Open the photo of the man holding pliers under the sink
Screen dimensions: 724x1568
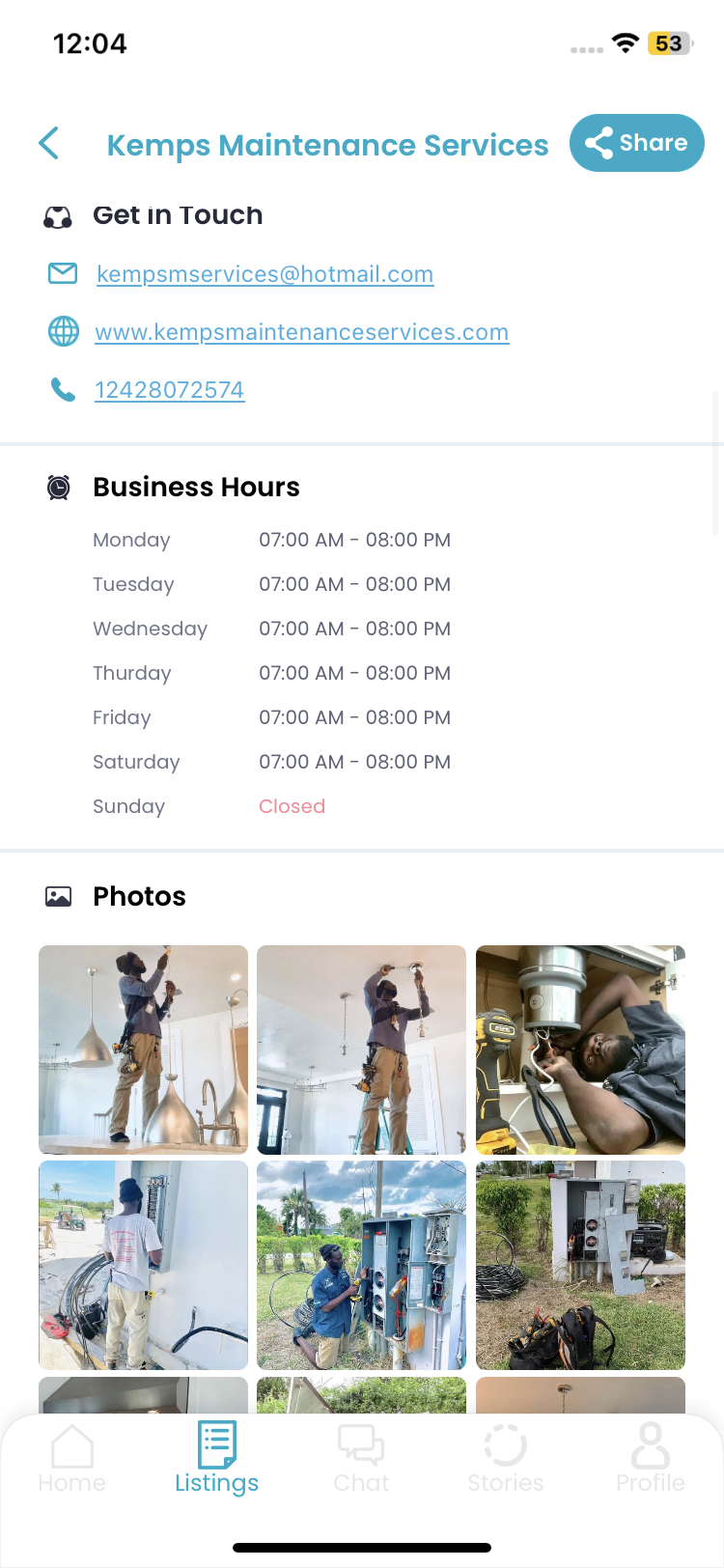click(x=580, y=1050)
